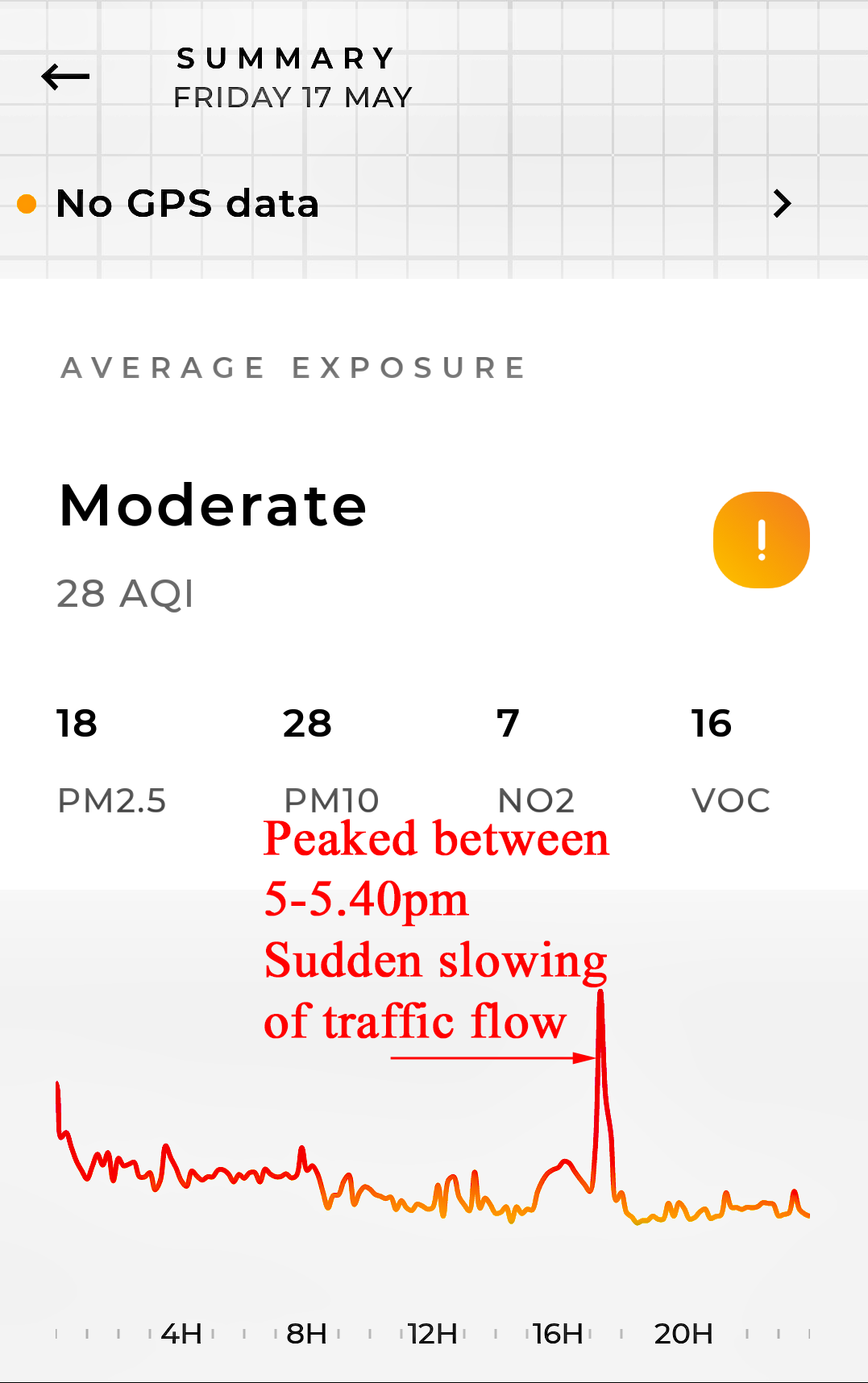Switch to the VOC reading

point(730,760)
